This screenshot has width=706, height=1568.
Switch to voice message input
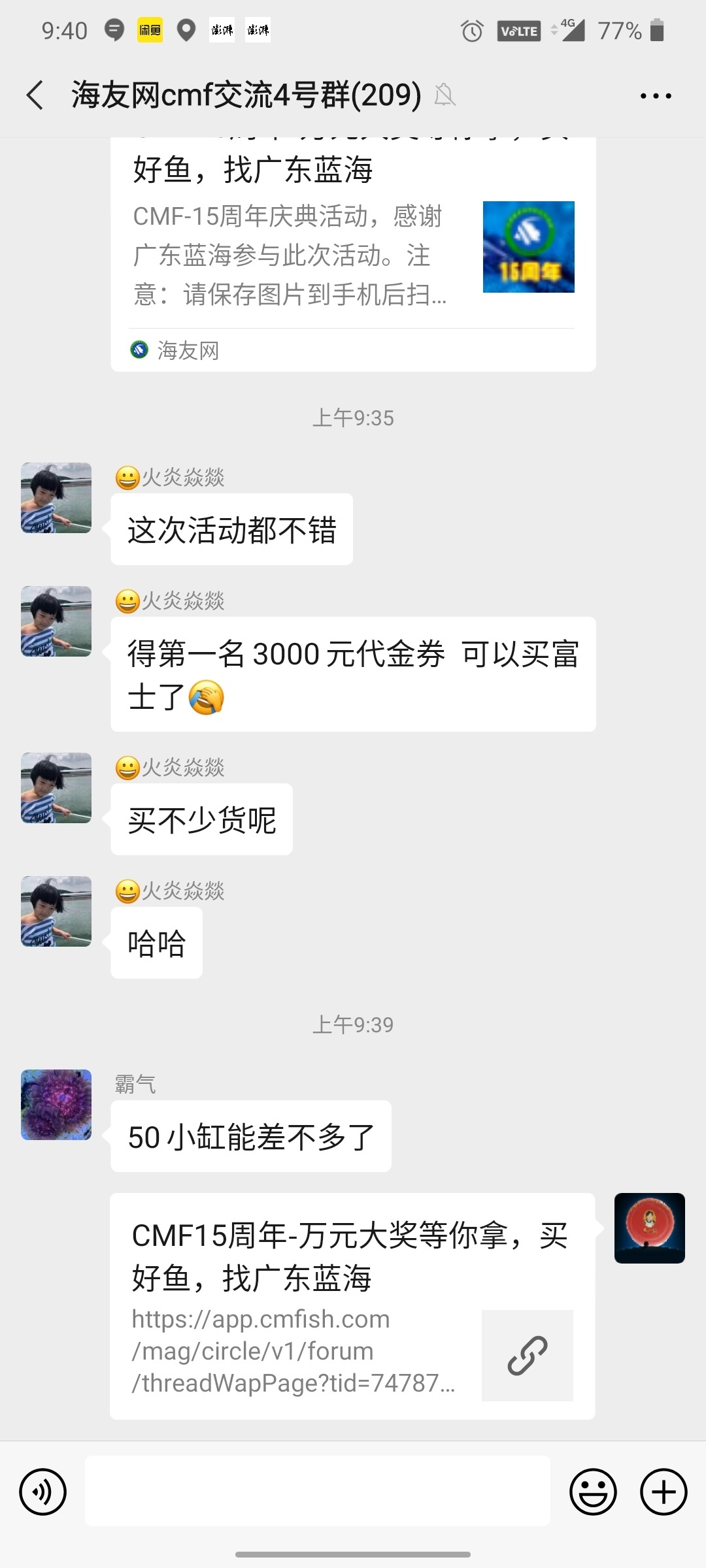coord(43,1492)
